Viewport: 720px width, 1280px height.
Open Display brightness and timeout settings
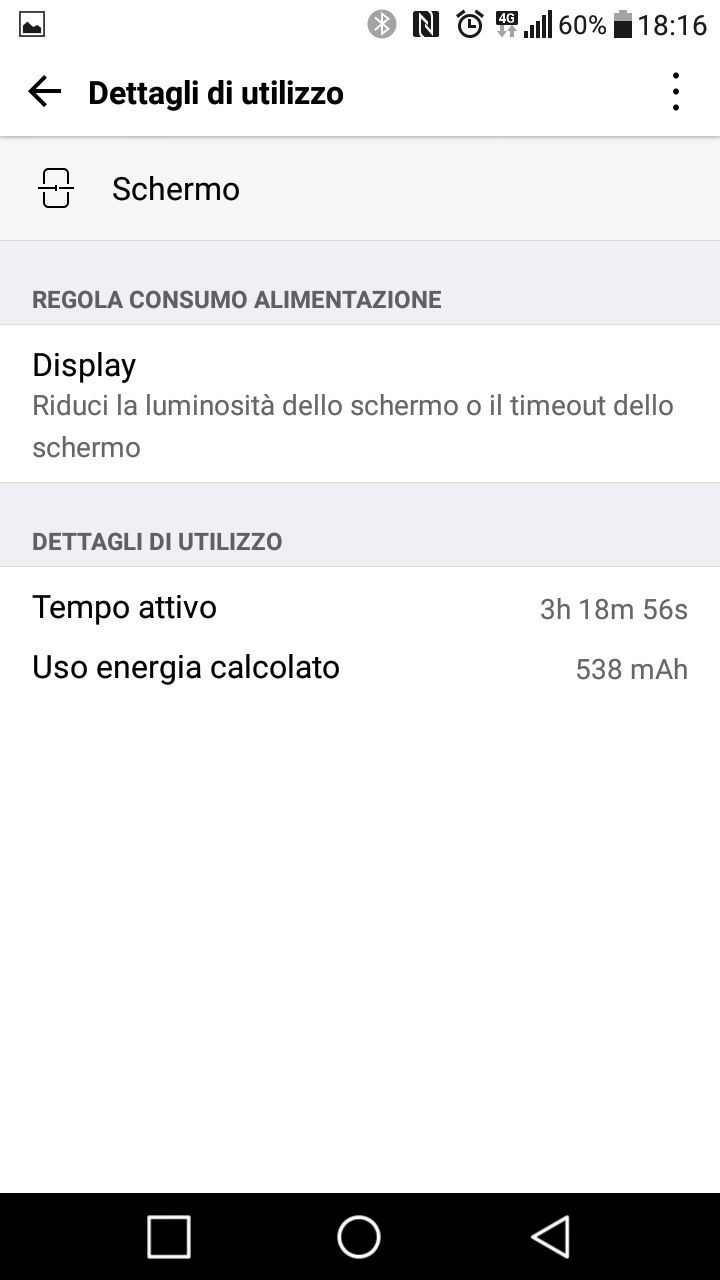[360, 404]
